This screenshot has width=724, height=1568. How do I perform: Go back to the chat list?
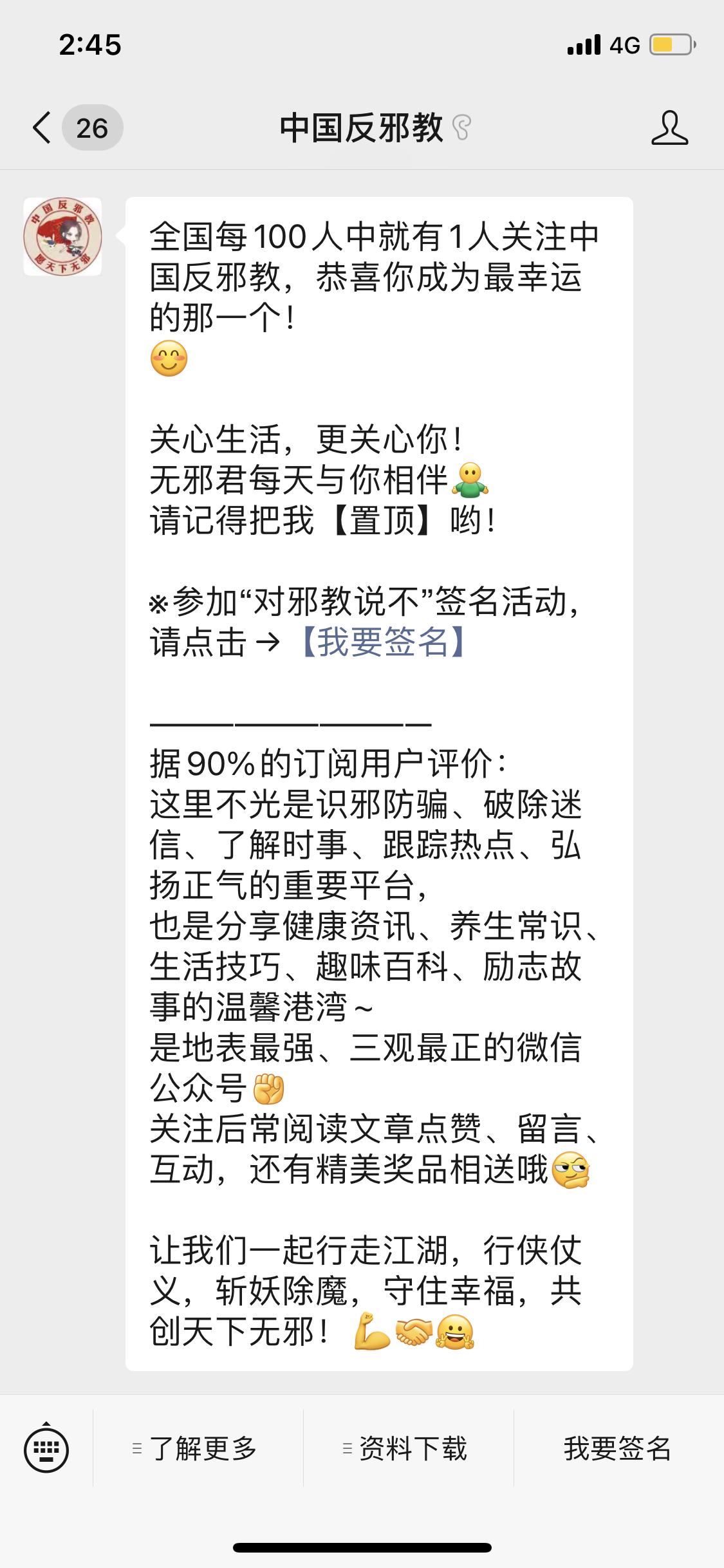pyautogui.click(x=42, y=127)
